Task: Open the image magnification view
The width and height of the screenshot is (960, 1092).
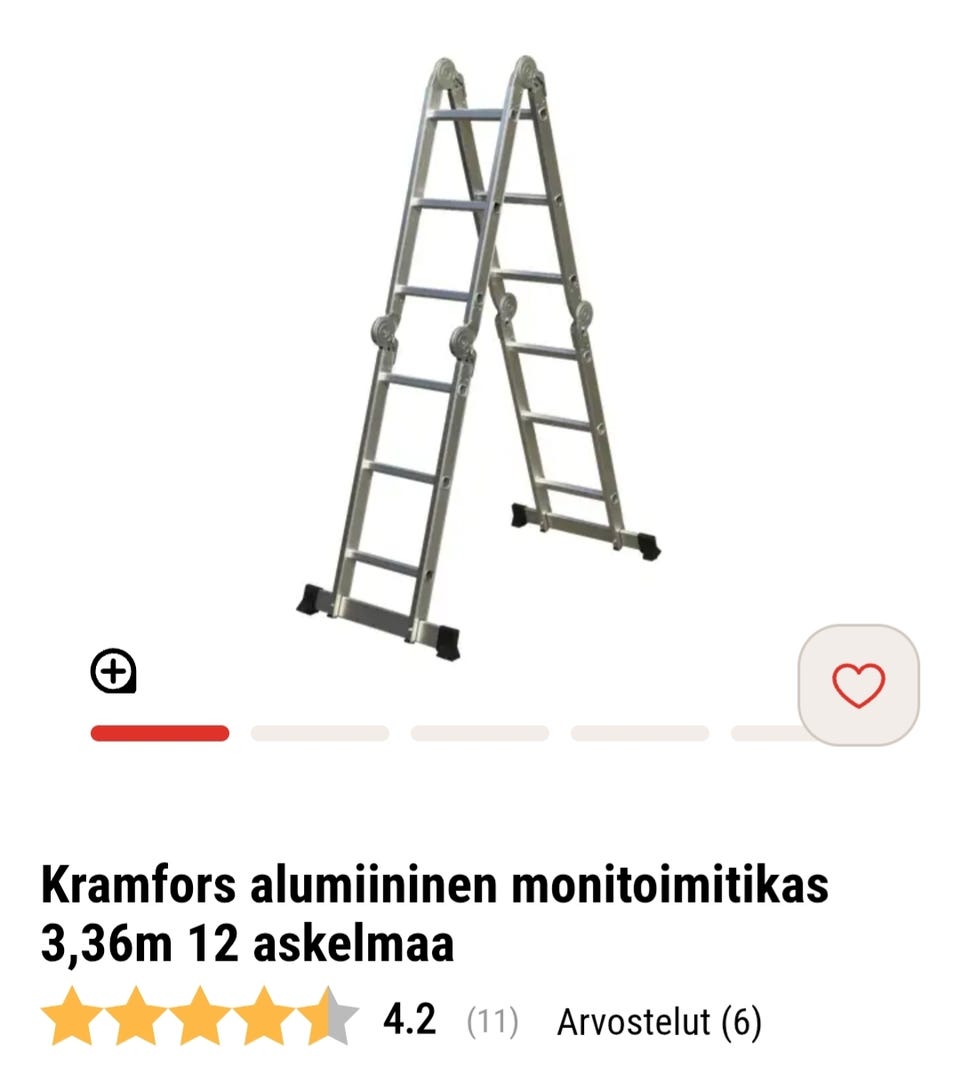Action: (113, 672)
